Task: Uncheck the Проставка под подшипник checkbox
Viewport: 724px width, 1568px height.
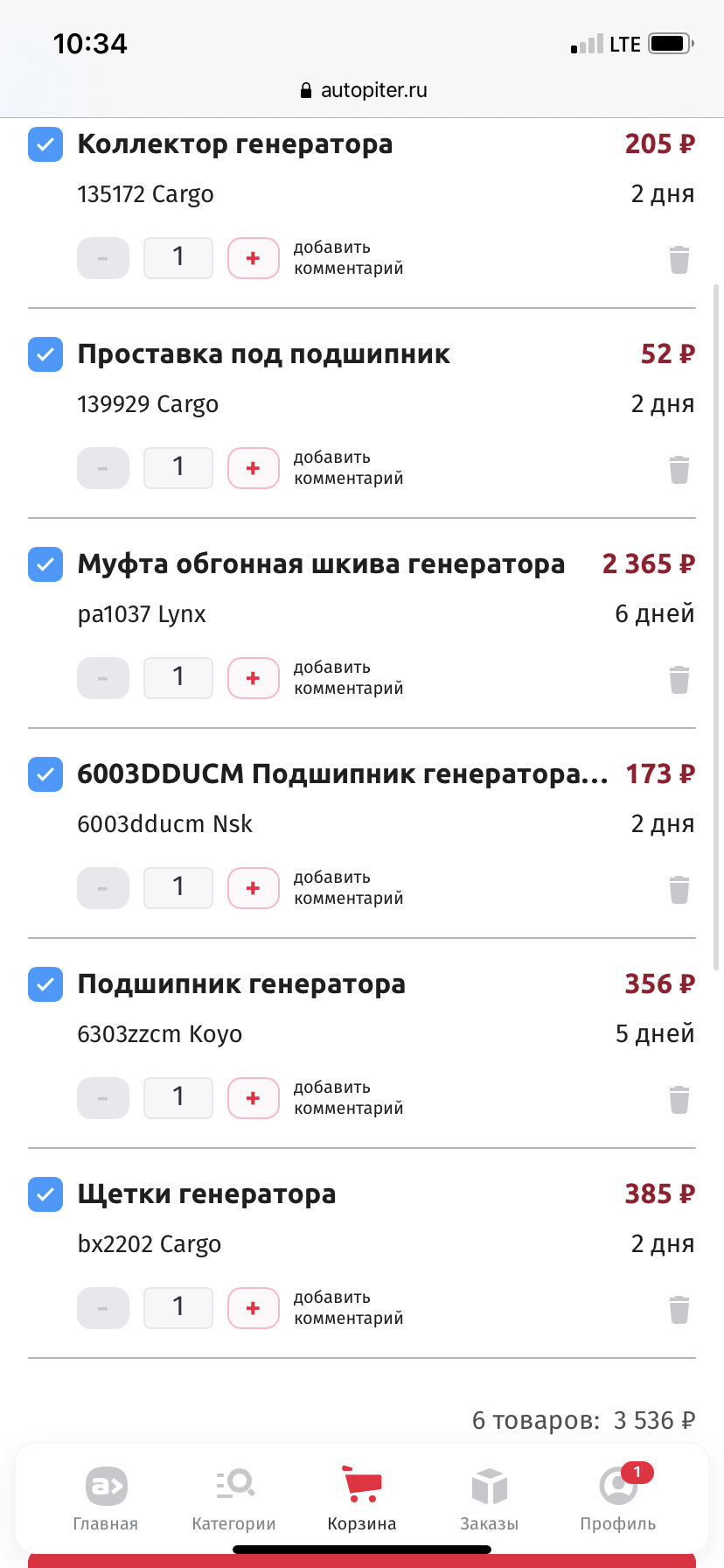Action: 45,354
